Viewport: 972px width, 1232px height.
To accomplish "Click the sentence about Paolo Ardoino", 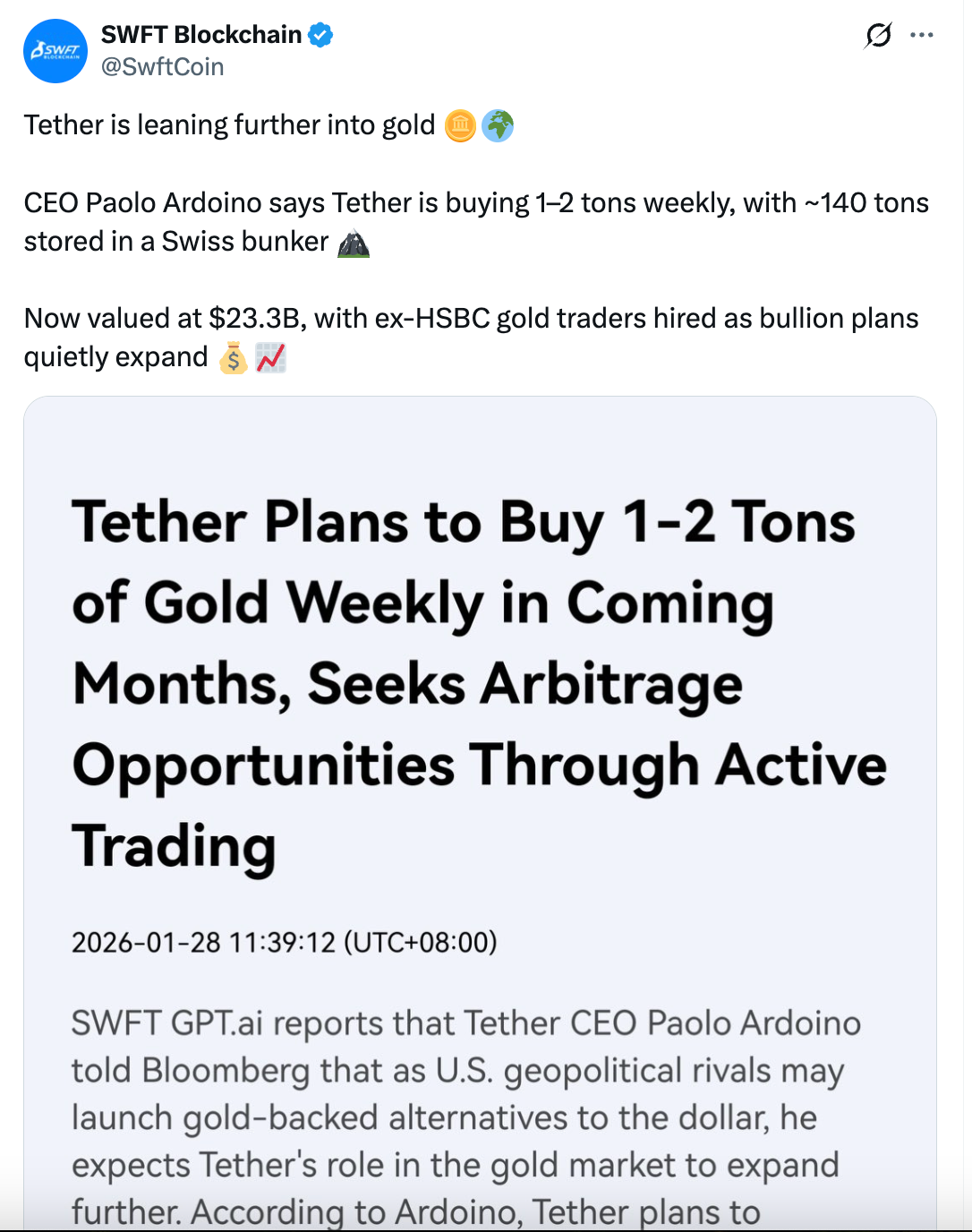I will 474,202.
